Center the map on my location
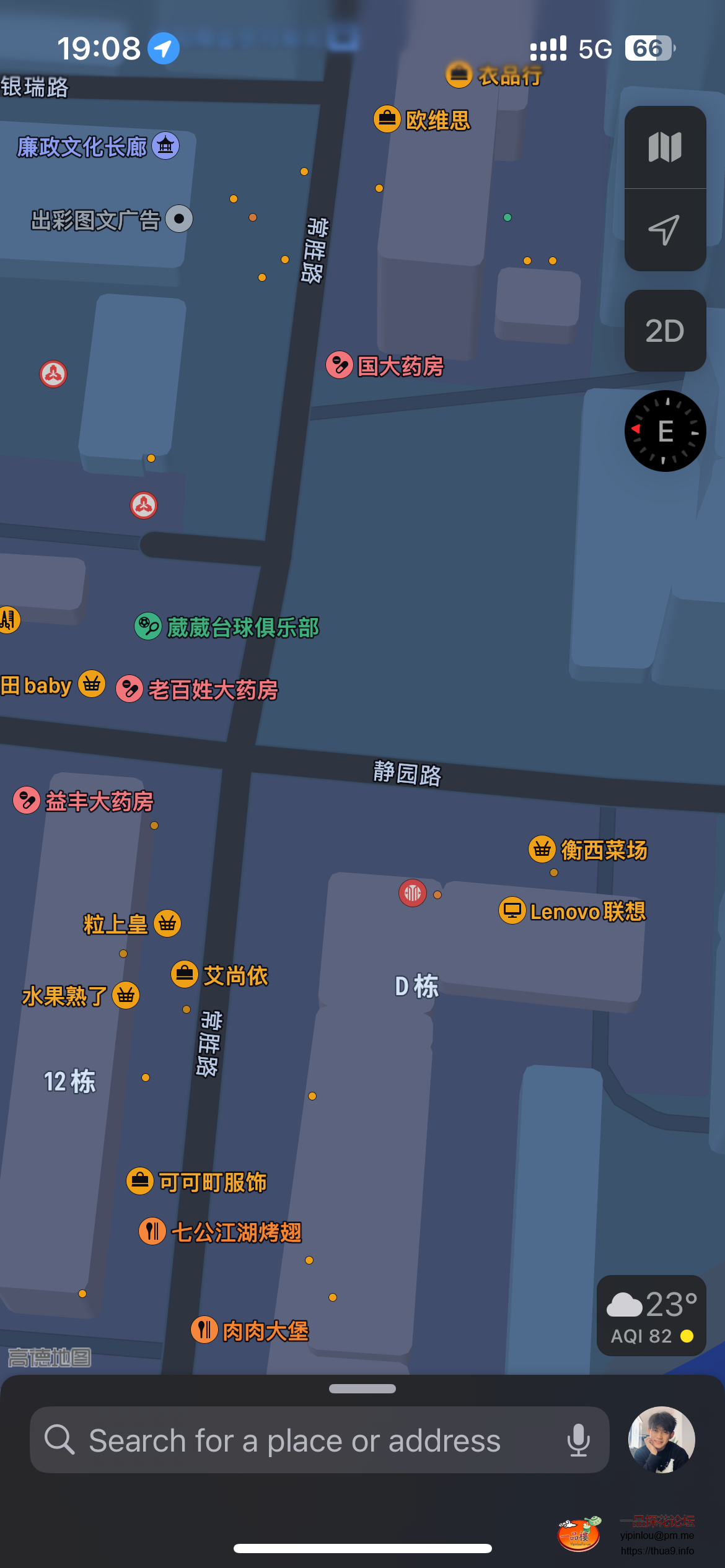725x1568 pixels. click(665, 230)
